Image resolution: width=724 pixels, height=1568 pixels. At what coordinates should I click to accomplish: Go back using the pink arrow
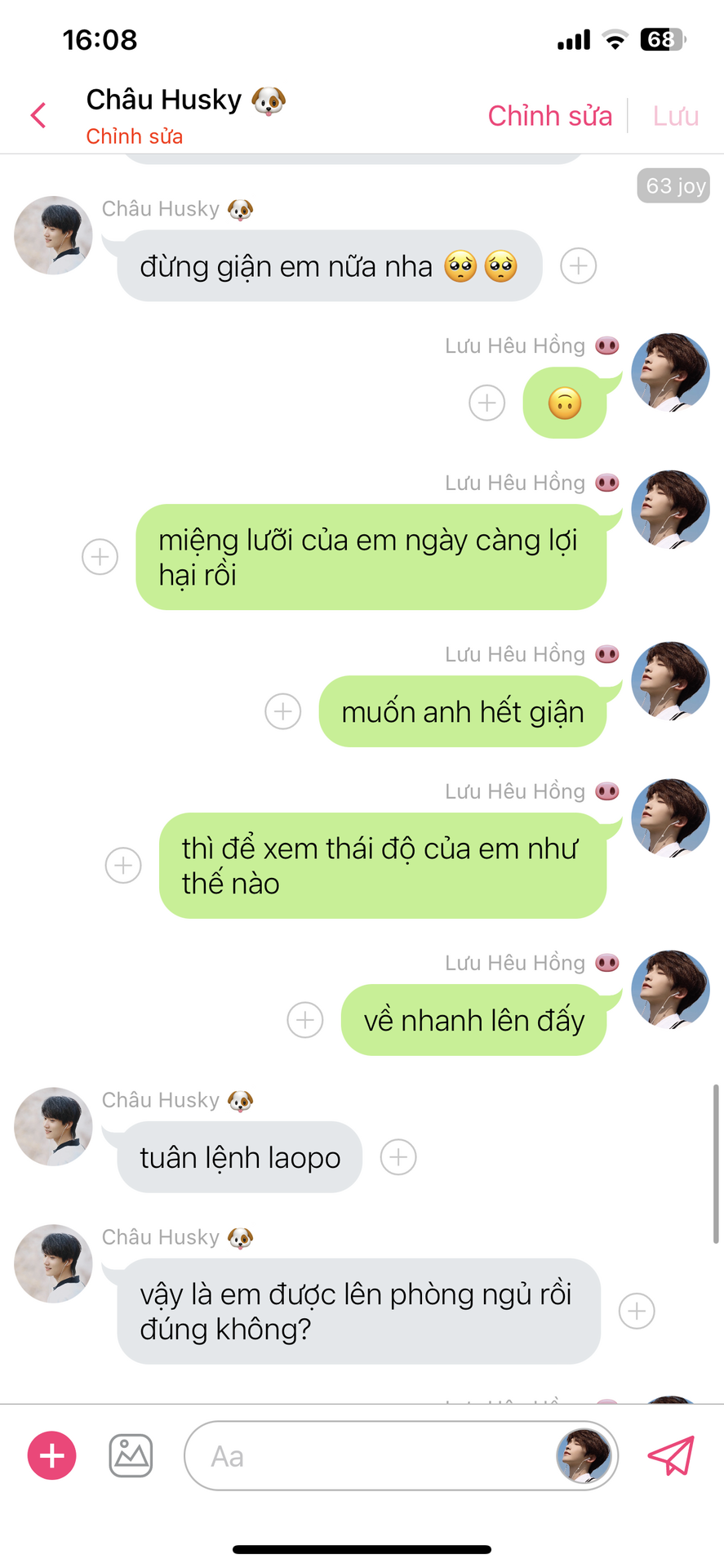tap(38, 115)
